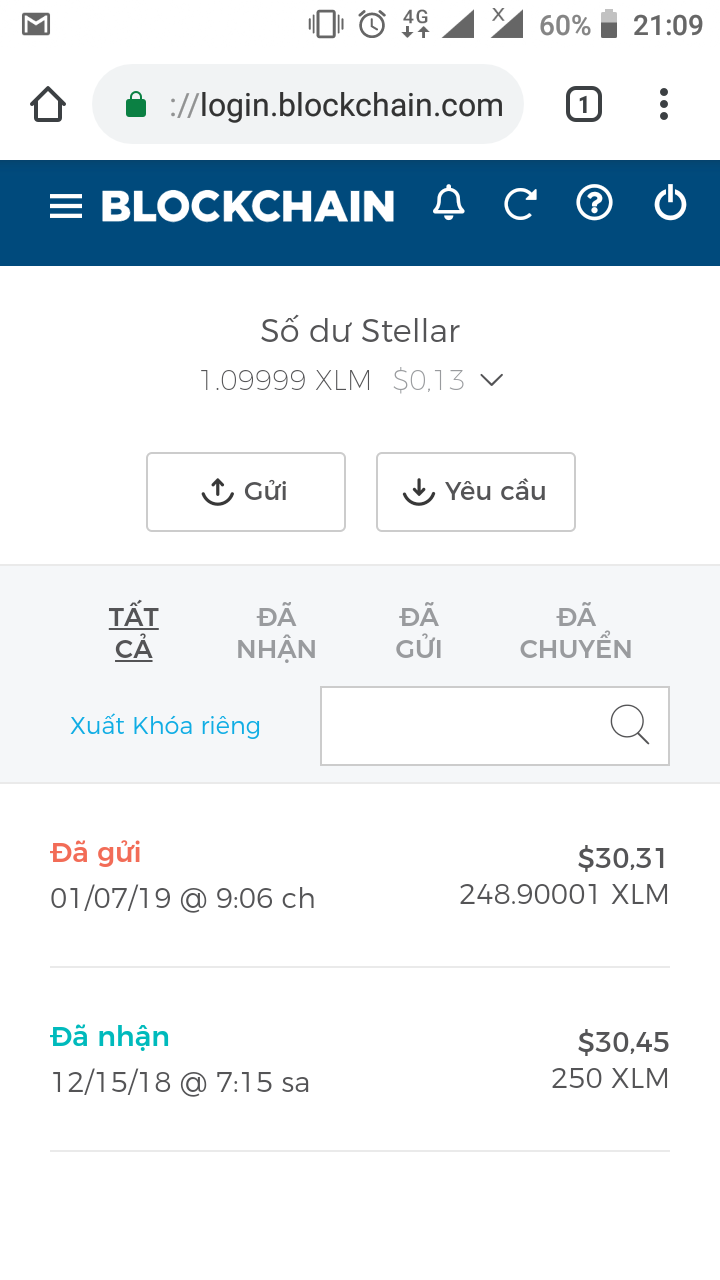Tap the Gửi send button
Screen dimensions: 720x1280
(x=246, y=492)
